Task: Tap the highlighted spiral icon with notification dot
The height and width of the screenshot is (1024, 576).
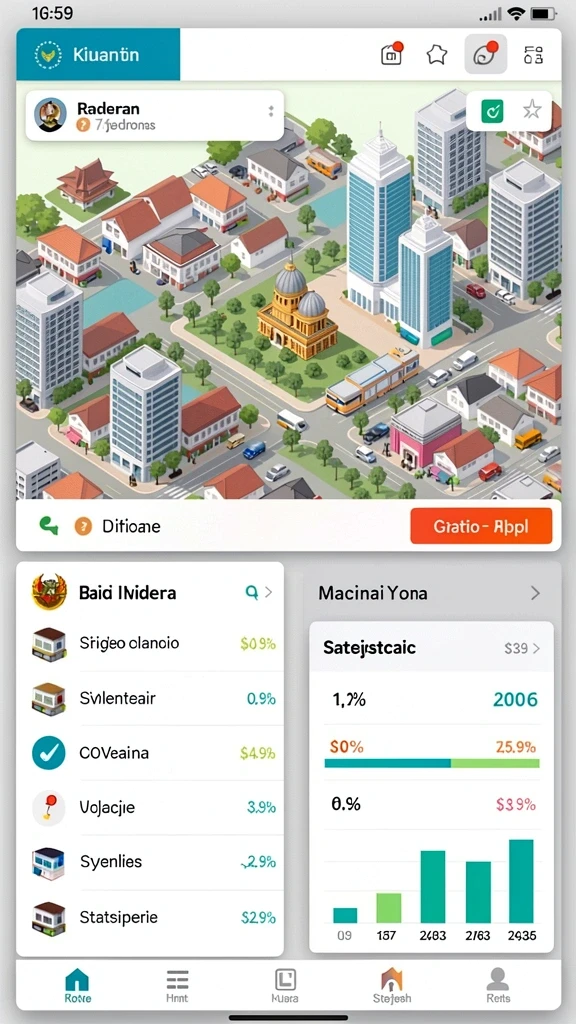Action: (486, 54)
